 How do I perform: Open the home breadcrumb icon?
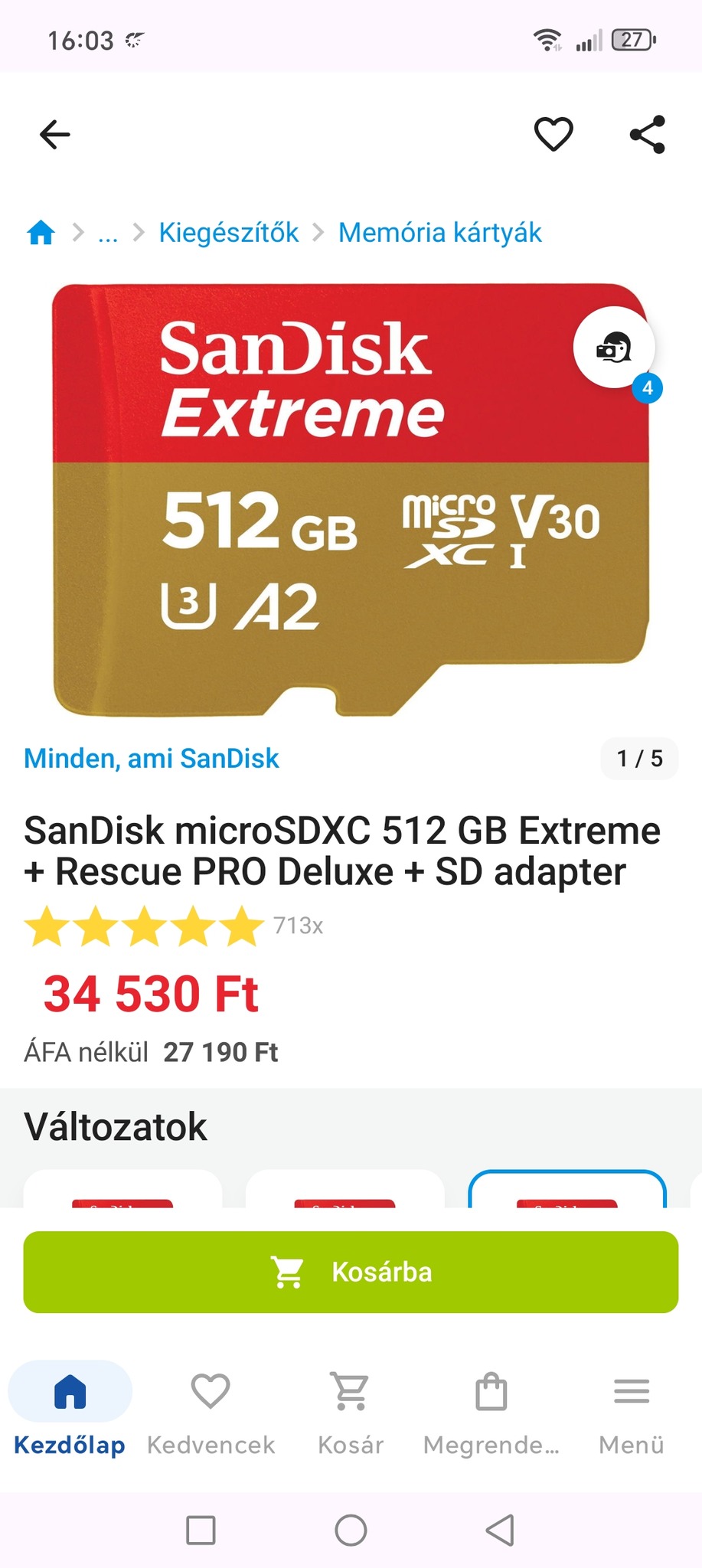(41, 232)
